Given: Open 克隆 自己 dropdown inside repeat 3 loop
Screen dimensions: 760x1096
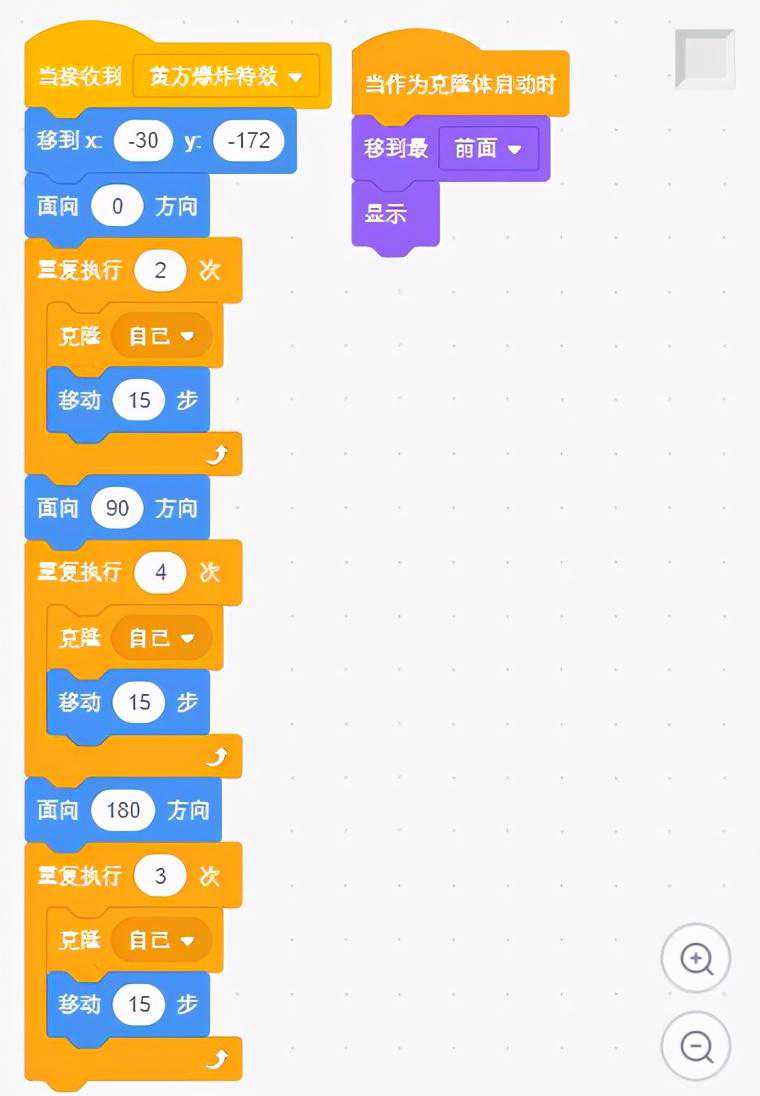Looking at the screenshot, I should click(x=161, y=941).
